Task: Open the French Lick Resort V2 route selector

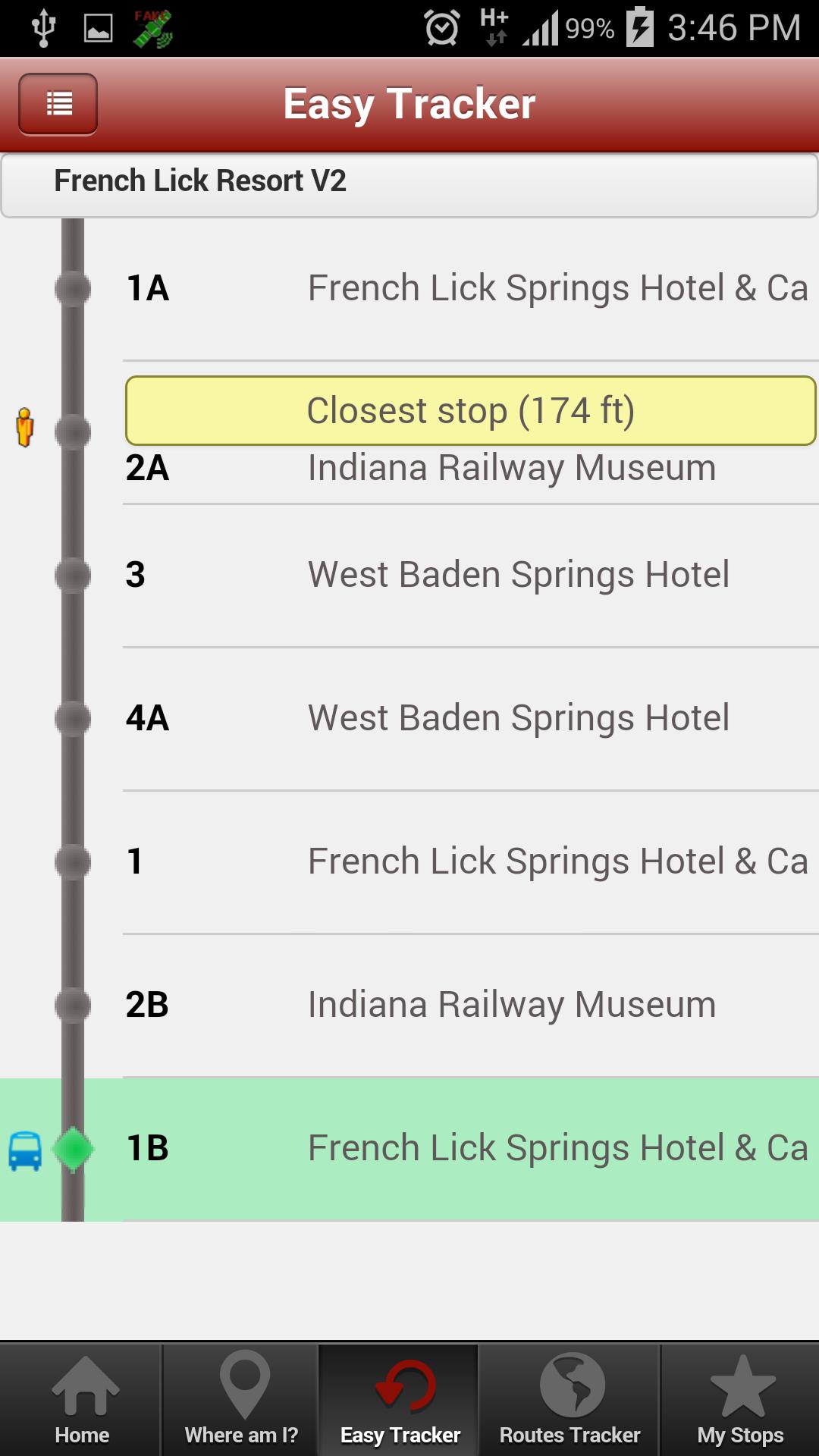Action: coord(409,182)
